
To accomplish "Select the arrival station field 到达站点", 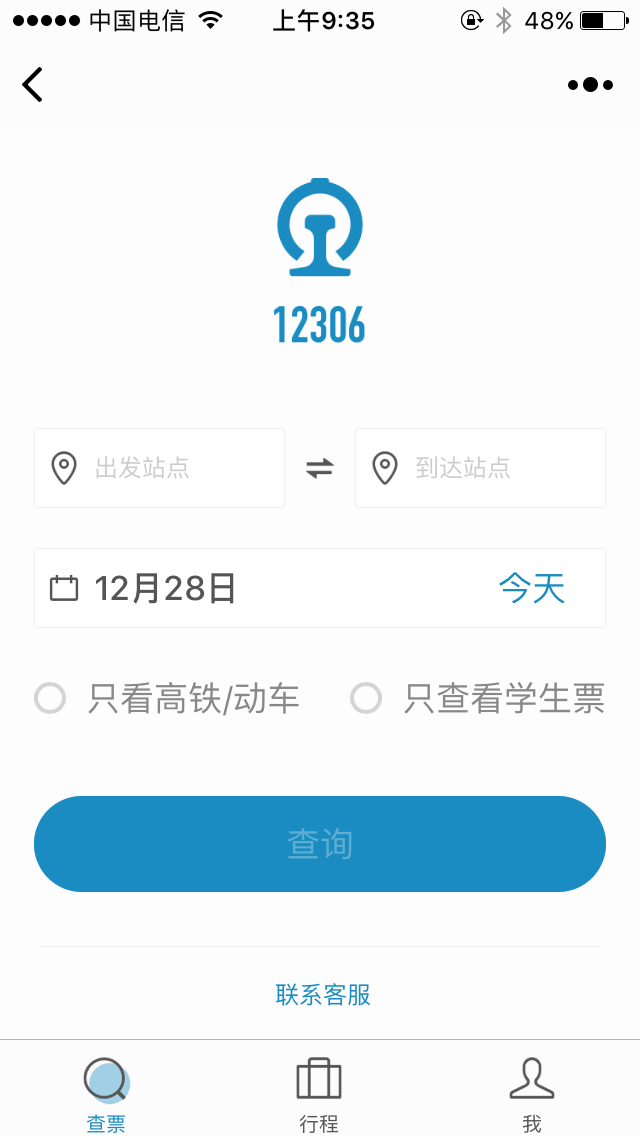I will point(480,468).
